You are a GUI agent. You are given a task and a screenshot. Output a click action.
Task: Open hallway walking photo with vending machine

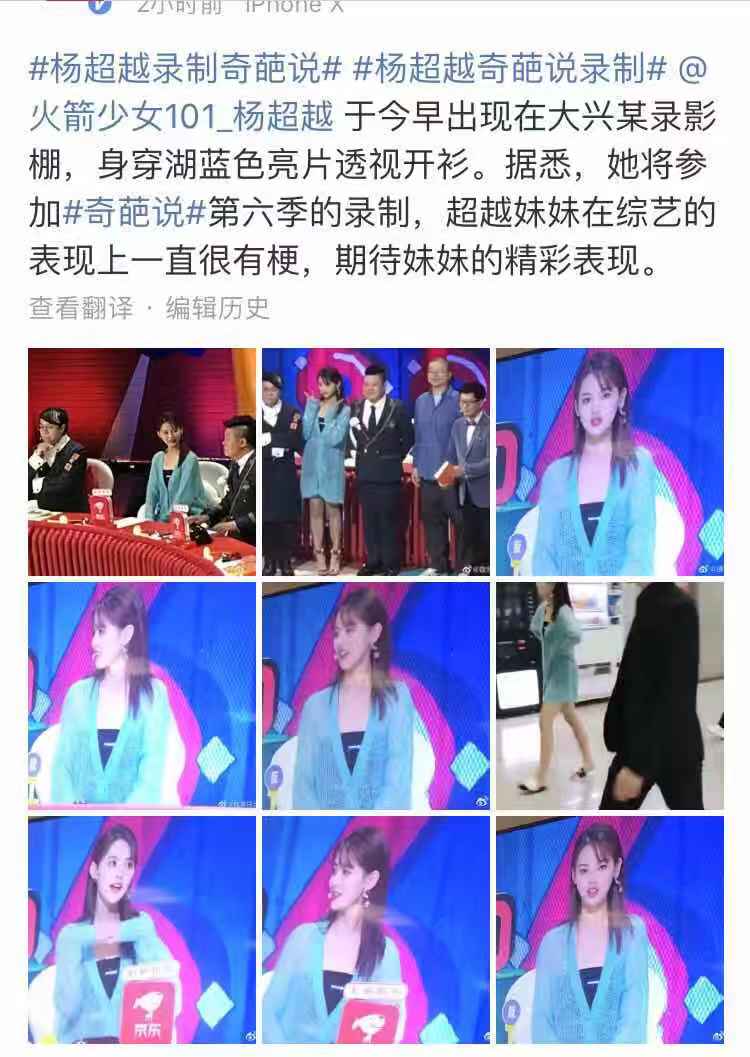[x=610, y=695]
